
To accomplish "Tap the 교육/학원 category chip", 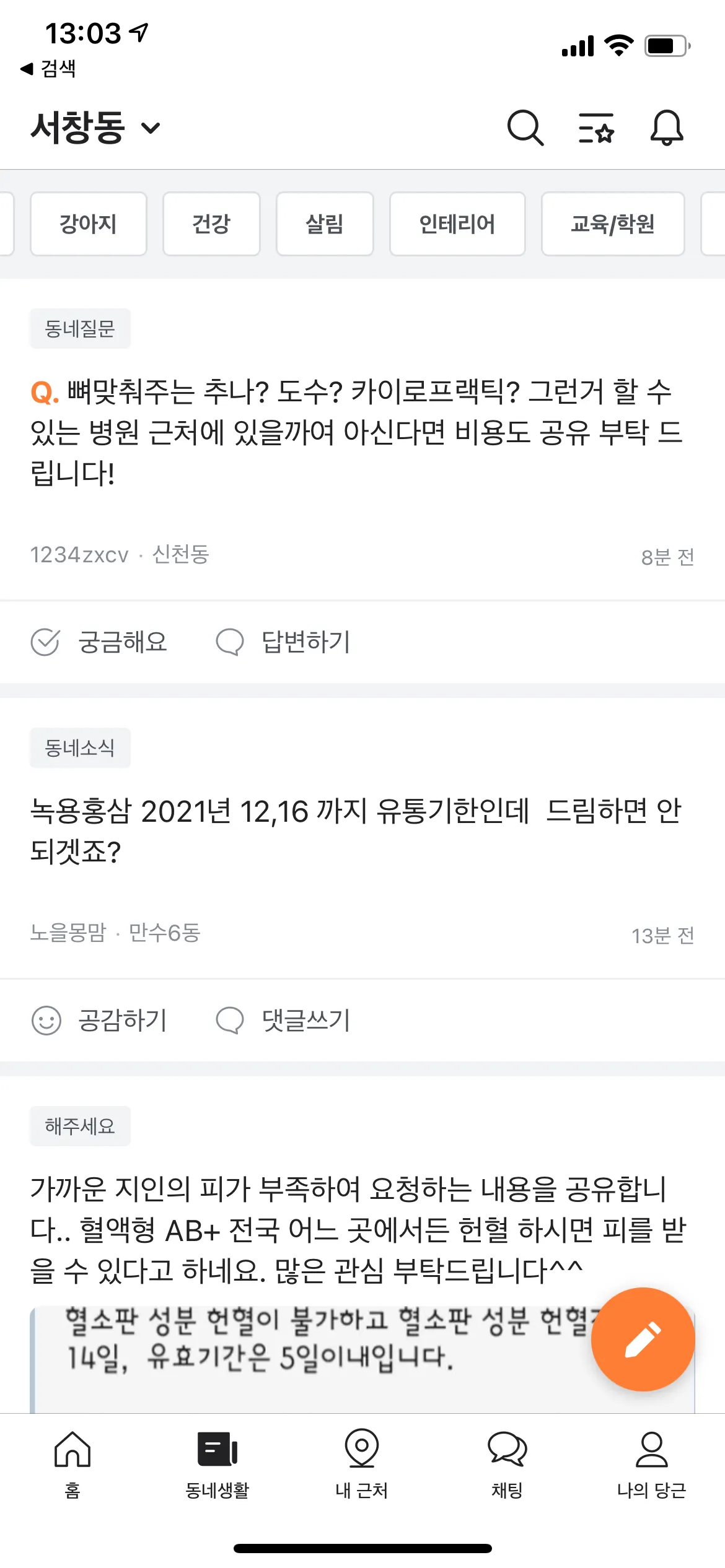I will coord(612,224).
